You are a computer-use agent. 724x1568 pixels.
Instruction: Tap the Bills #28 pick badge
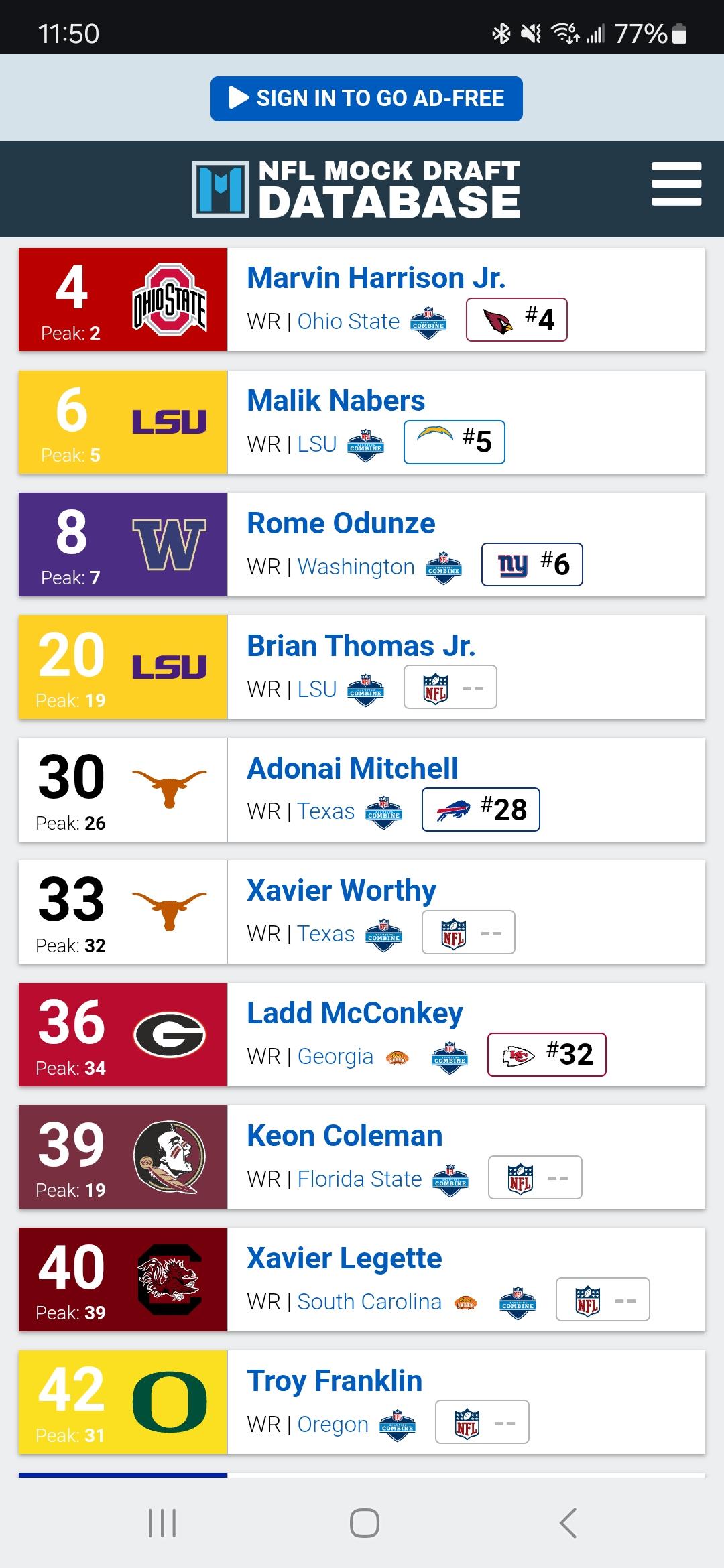481,809
